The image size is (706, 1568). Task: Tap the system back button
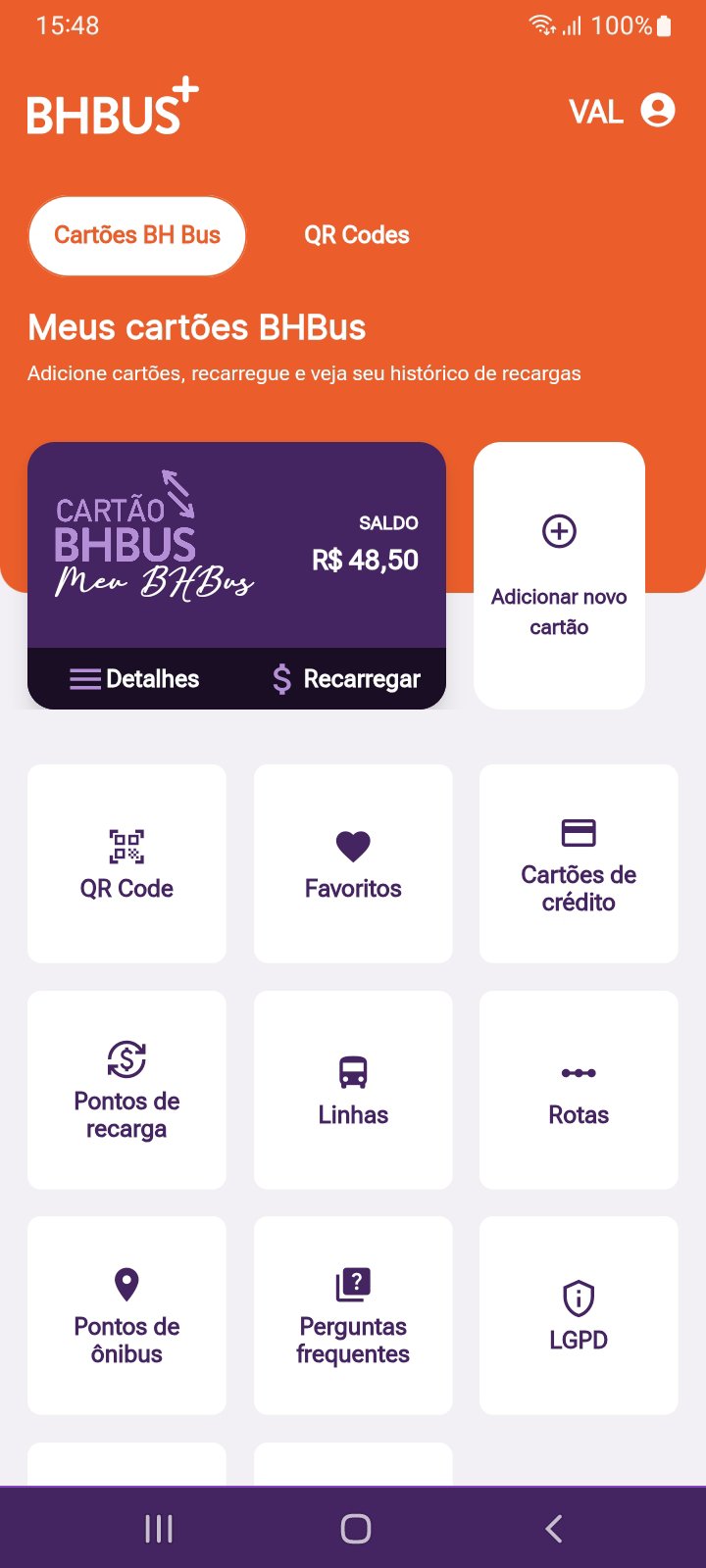pyautogui.click(x=554, y=1529)
